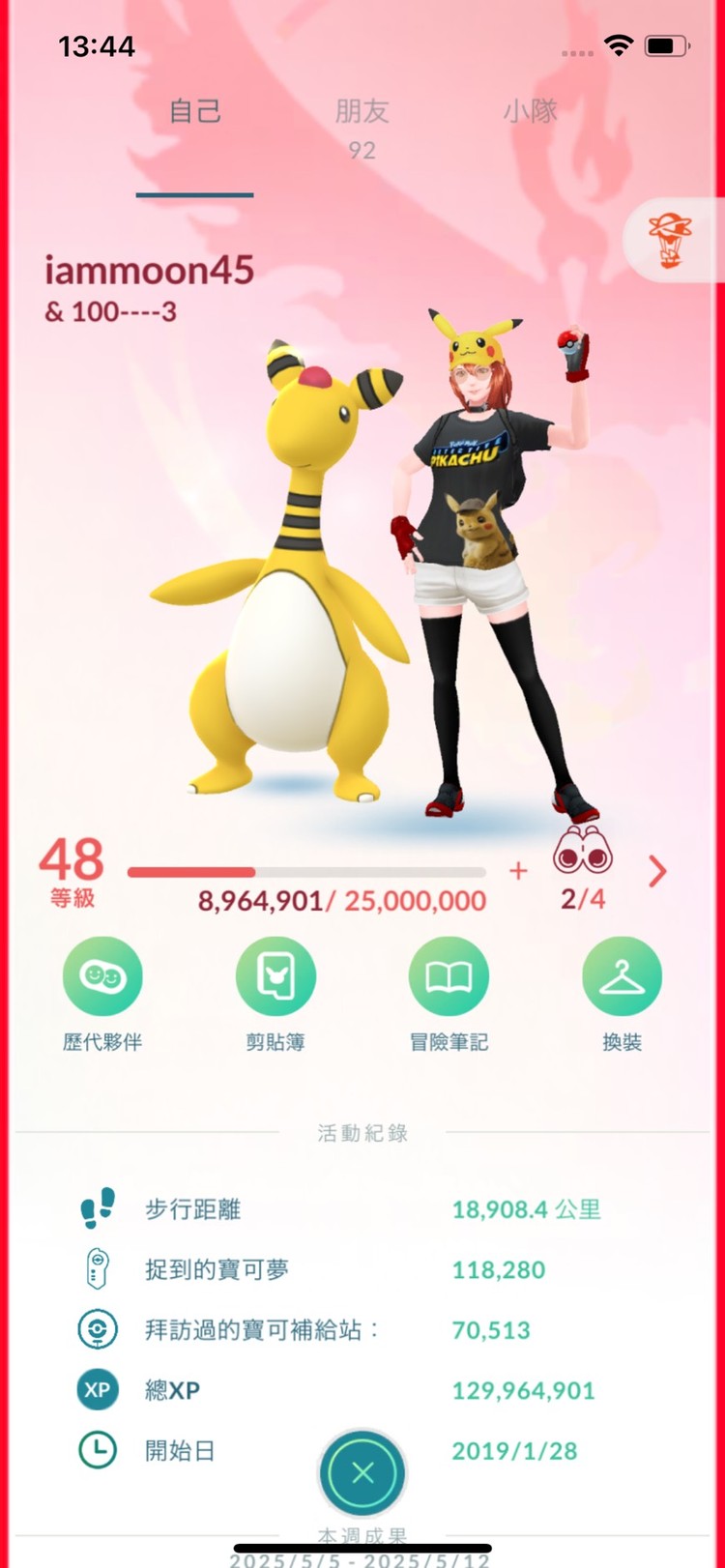Tap the Ampharos buddy Pokémon
Image resolution: width=725 pixels, height=1568 pixels.
point(290,599)
